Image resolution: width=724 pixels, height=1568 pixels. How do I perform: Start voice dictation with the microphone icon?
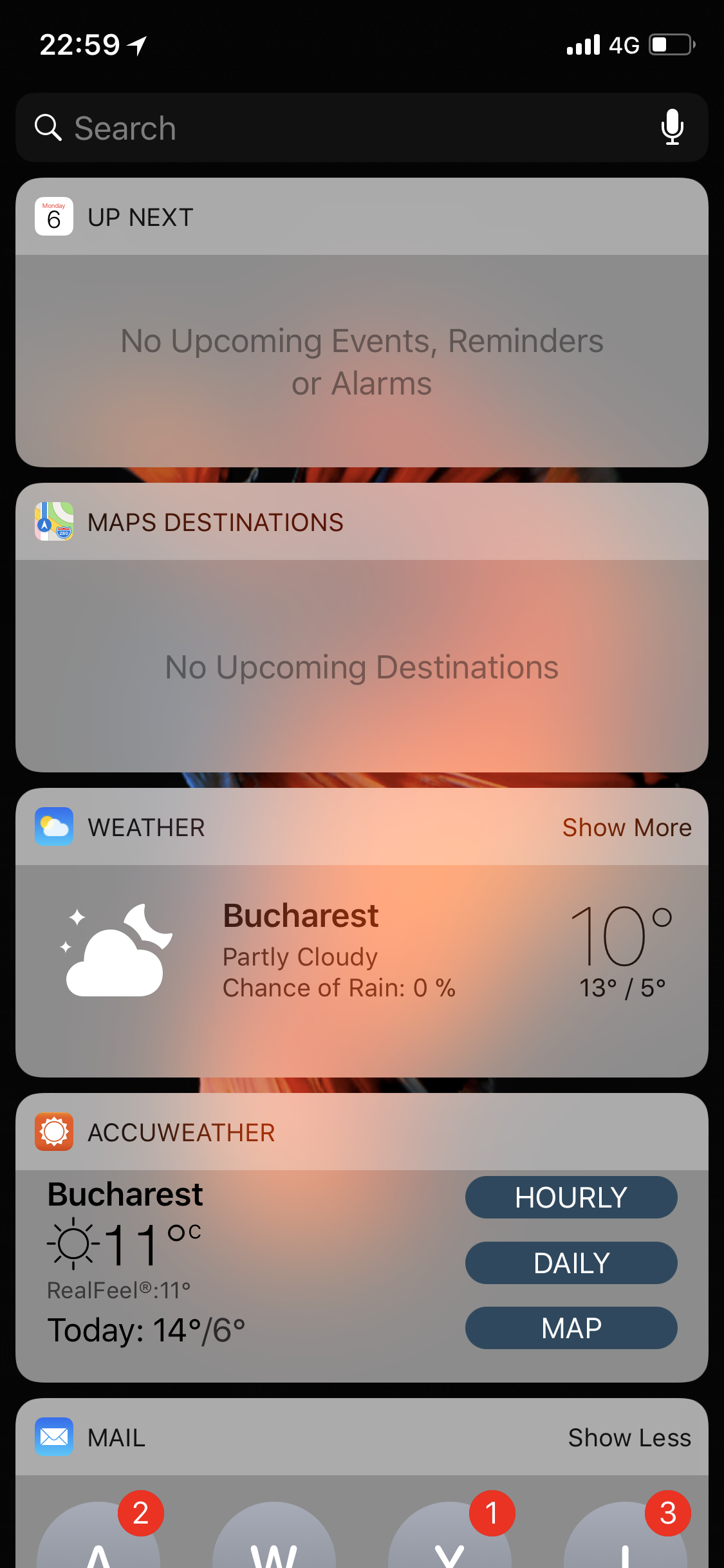[x=673, y=127]
